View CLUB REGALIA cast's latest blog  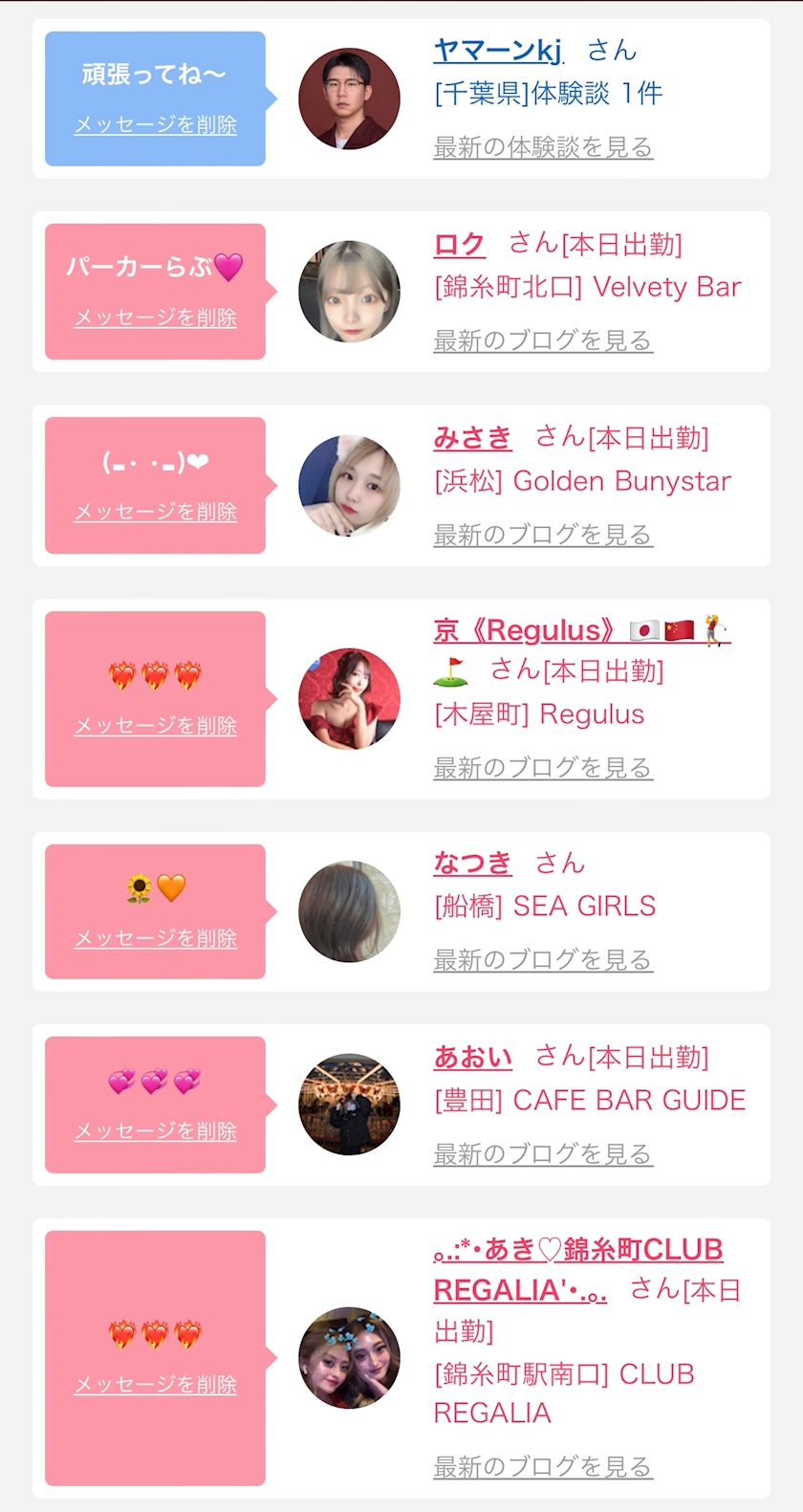click(x=542, y=1467)
